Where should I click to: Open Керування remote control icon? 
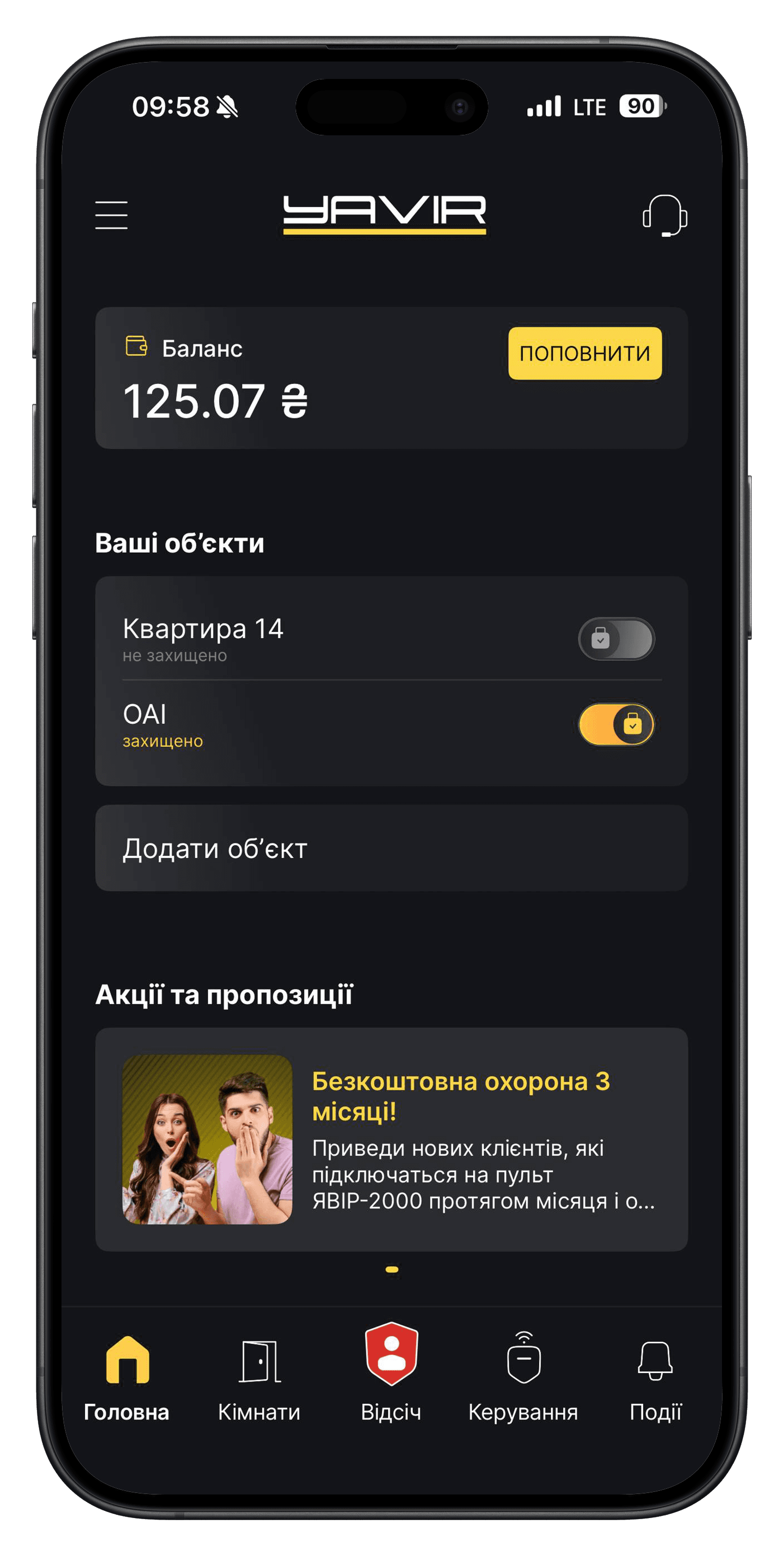pos(523,1359)
